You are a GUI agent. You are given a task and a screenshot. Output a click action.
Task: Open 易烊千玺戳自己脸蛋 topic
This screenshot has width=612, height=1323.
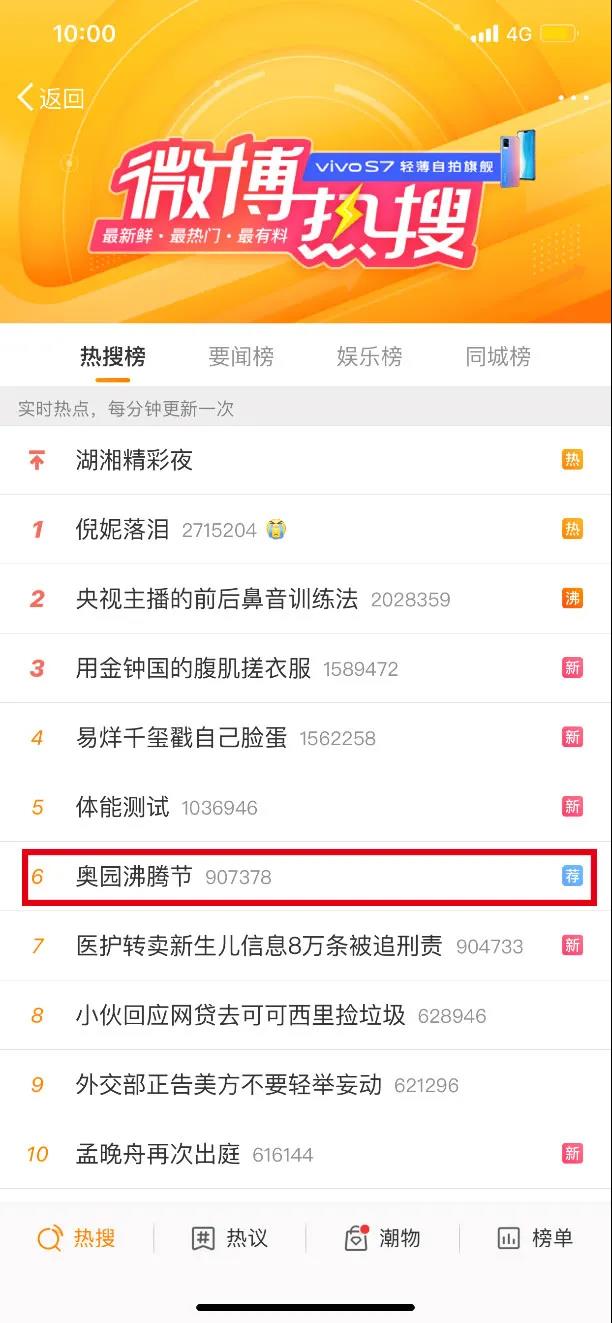pos(182,738)
